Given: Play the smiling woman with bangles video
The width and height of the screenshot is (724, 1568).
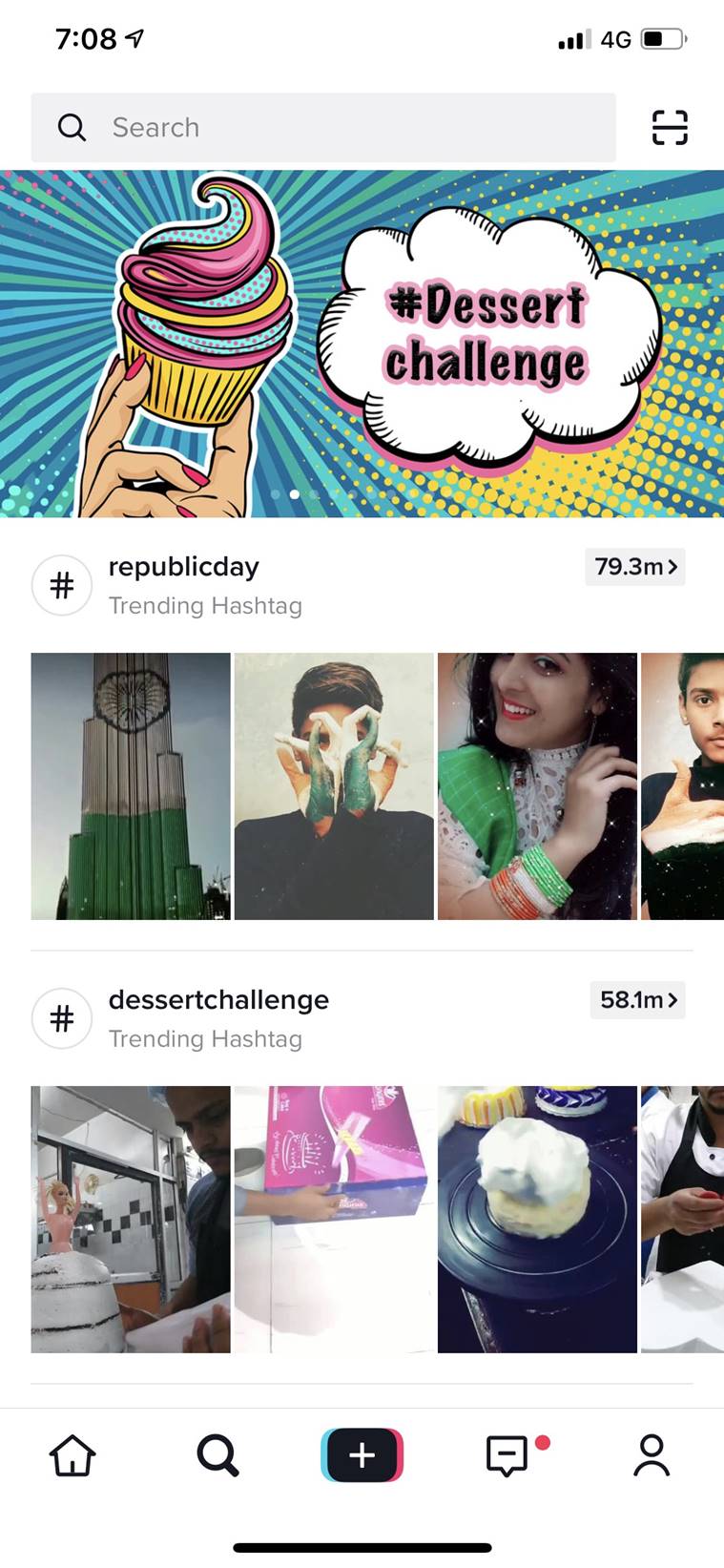Looking at the screenshot, I should [x=537, y=786].
